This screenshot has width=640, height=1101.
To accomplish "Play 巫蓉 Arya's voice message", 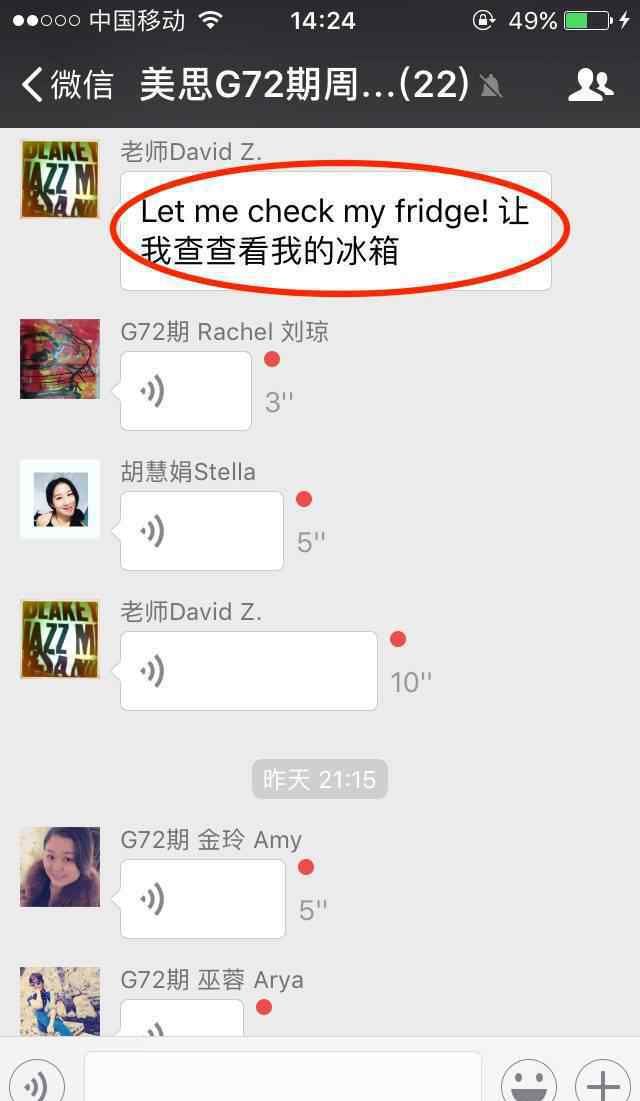I will [x=182, y=1017].
